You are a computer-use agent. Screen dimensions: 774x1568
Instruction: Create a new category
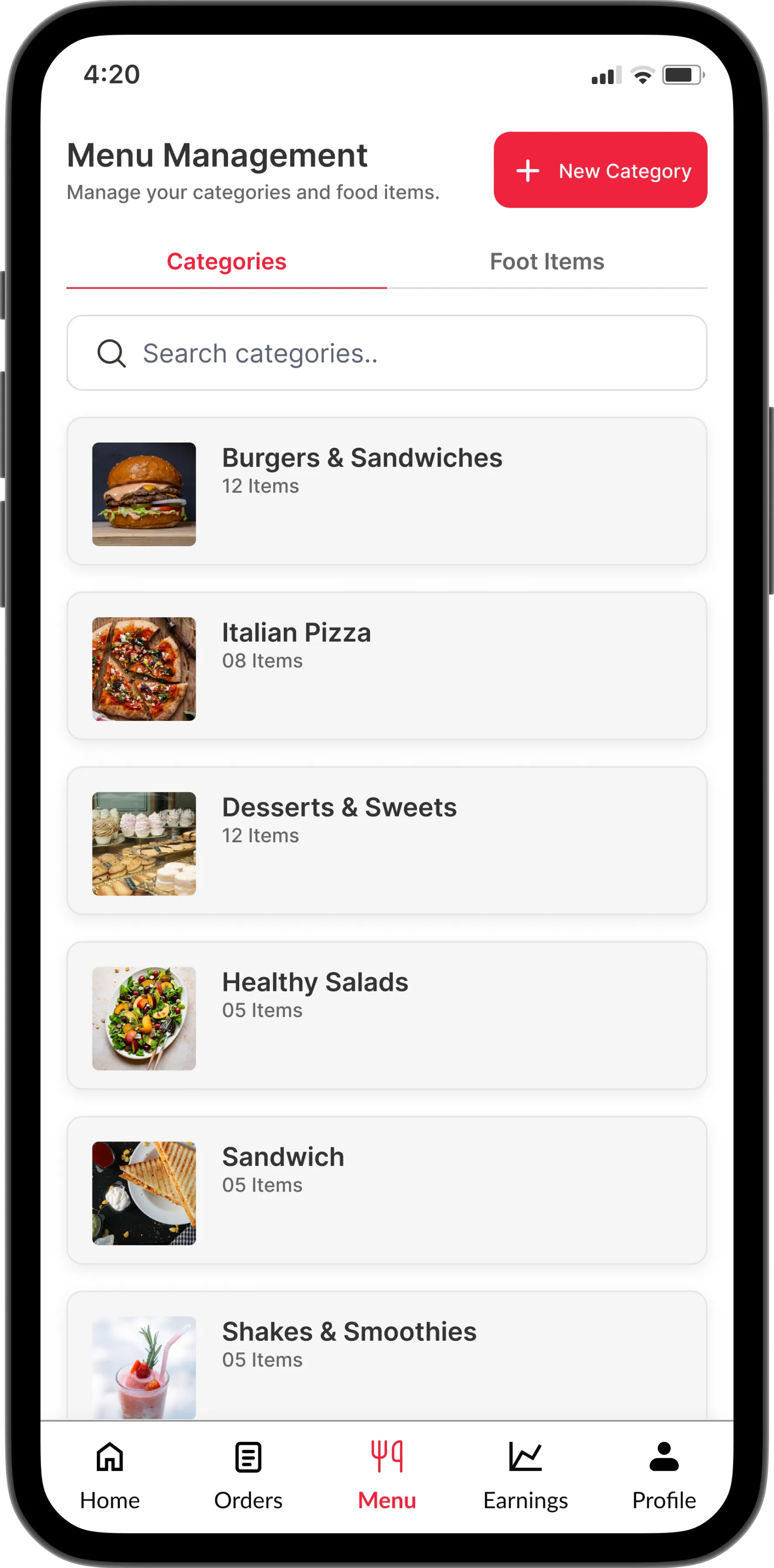click(x=600, y=170)
